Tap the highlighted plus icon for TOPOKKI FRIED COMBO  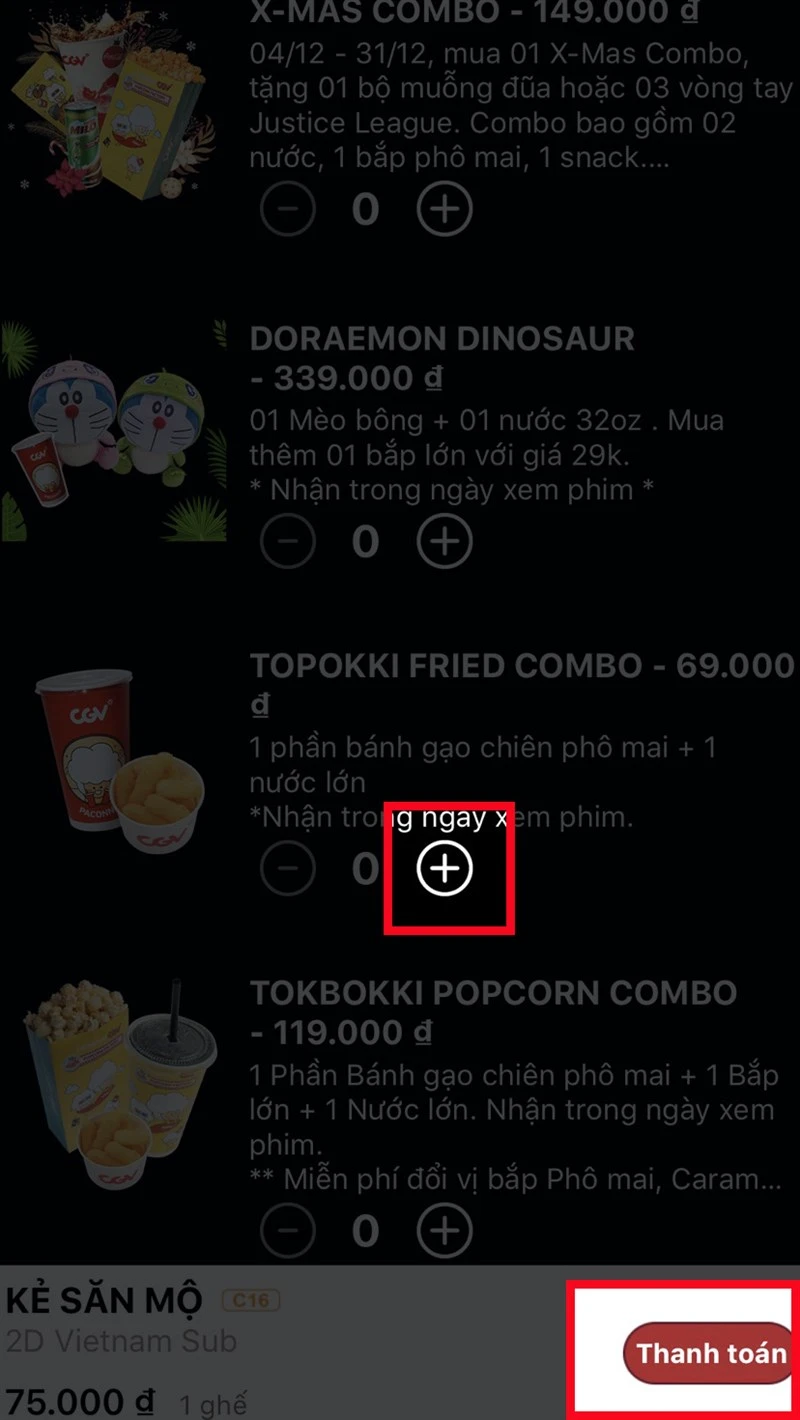click(x=446, y=868)
